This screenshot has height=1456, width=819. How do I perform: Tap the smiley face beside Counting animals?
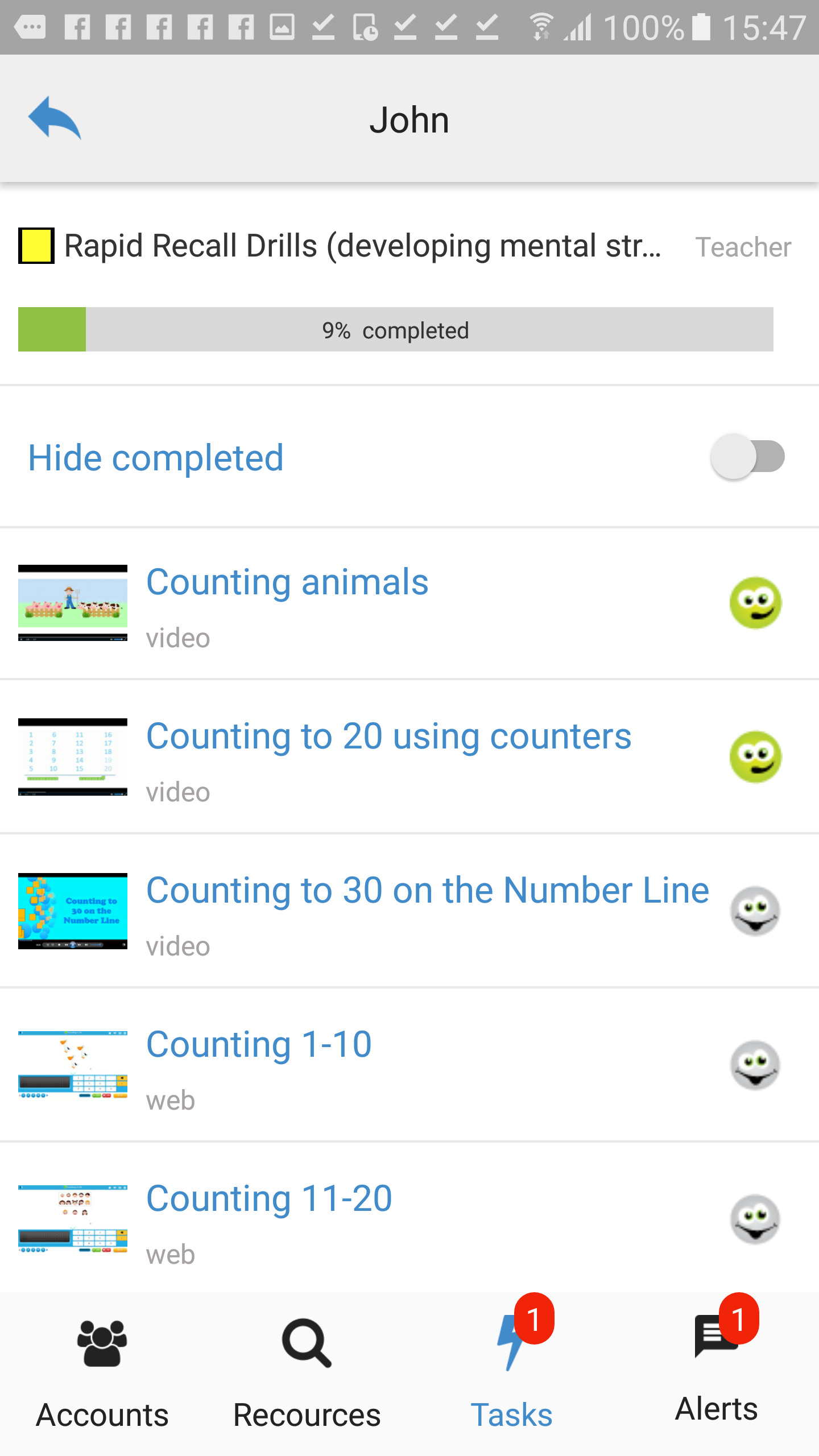point(755,603)
